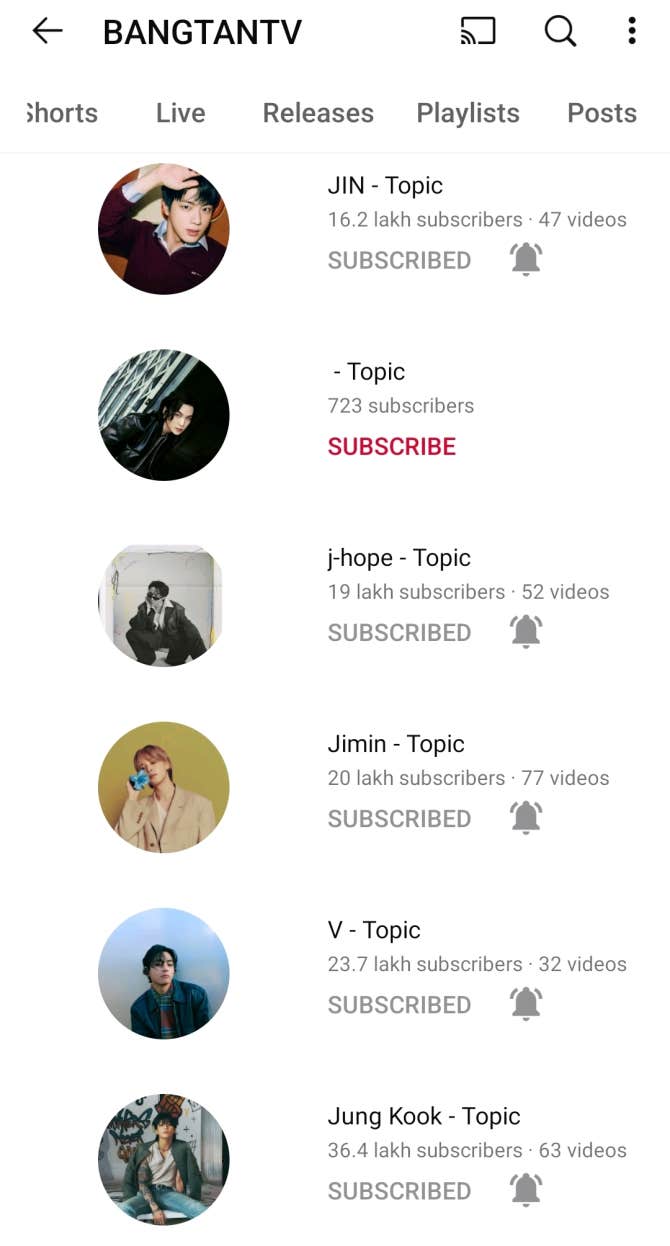Switch to the Releases tab
The image size is (670, 1246).
pos(318,113)
